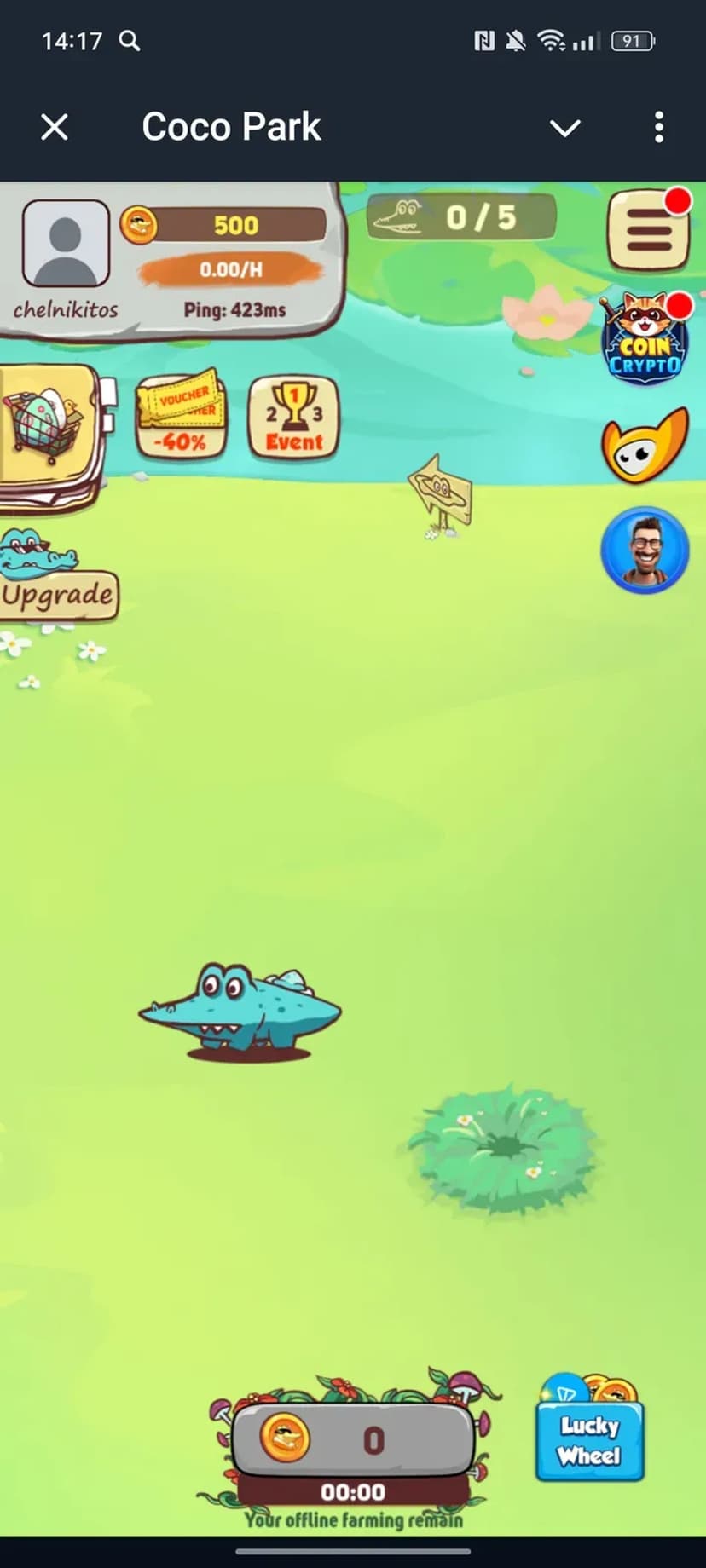
Task: Collect coins from offline farming box
Action: 353,1440
